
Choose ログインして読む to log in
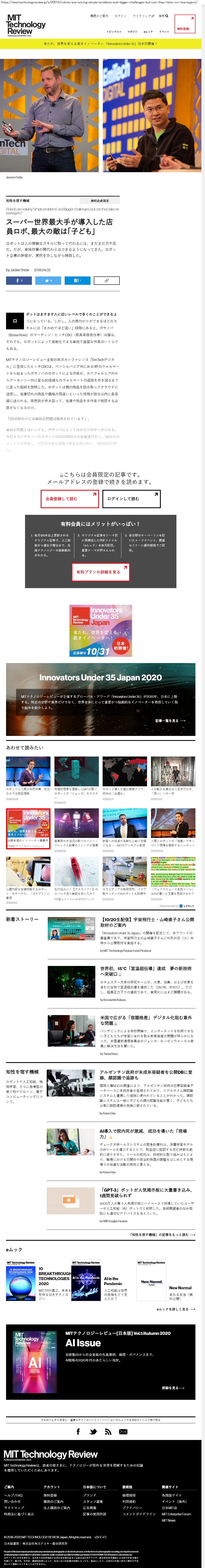[131, 499]
